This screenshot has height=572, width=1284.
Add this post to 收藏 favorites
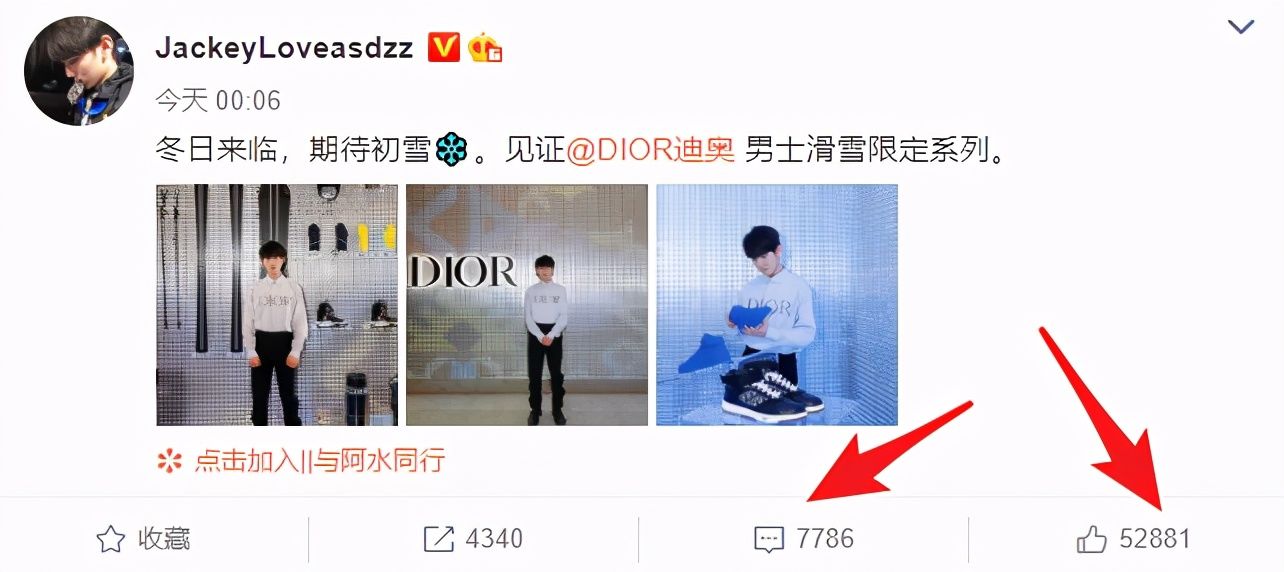coord(143,539)
